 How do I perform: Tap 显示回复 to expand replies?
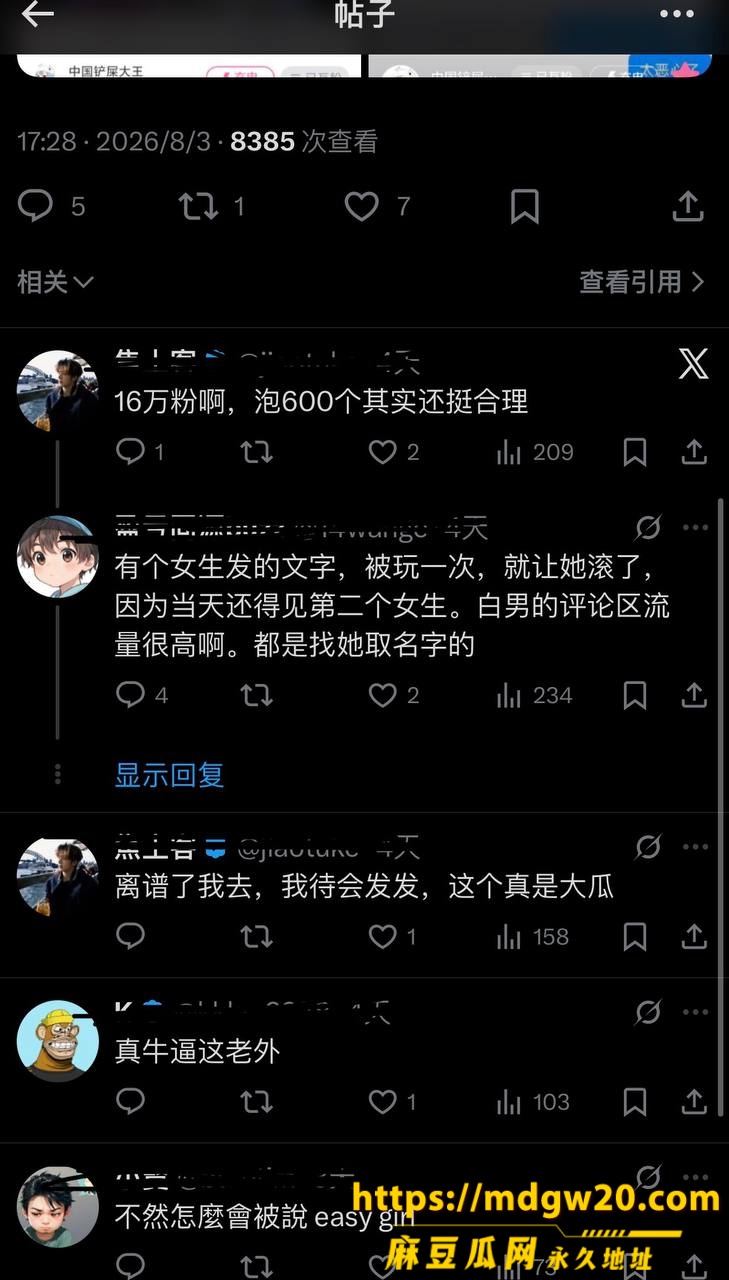pos(169,775)
